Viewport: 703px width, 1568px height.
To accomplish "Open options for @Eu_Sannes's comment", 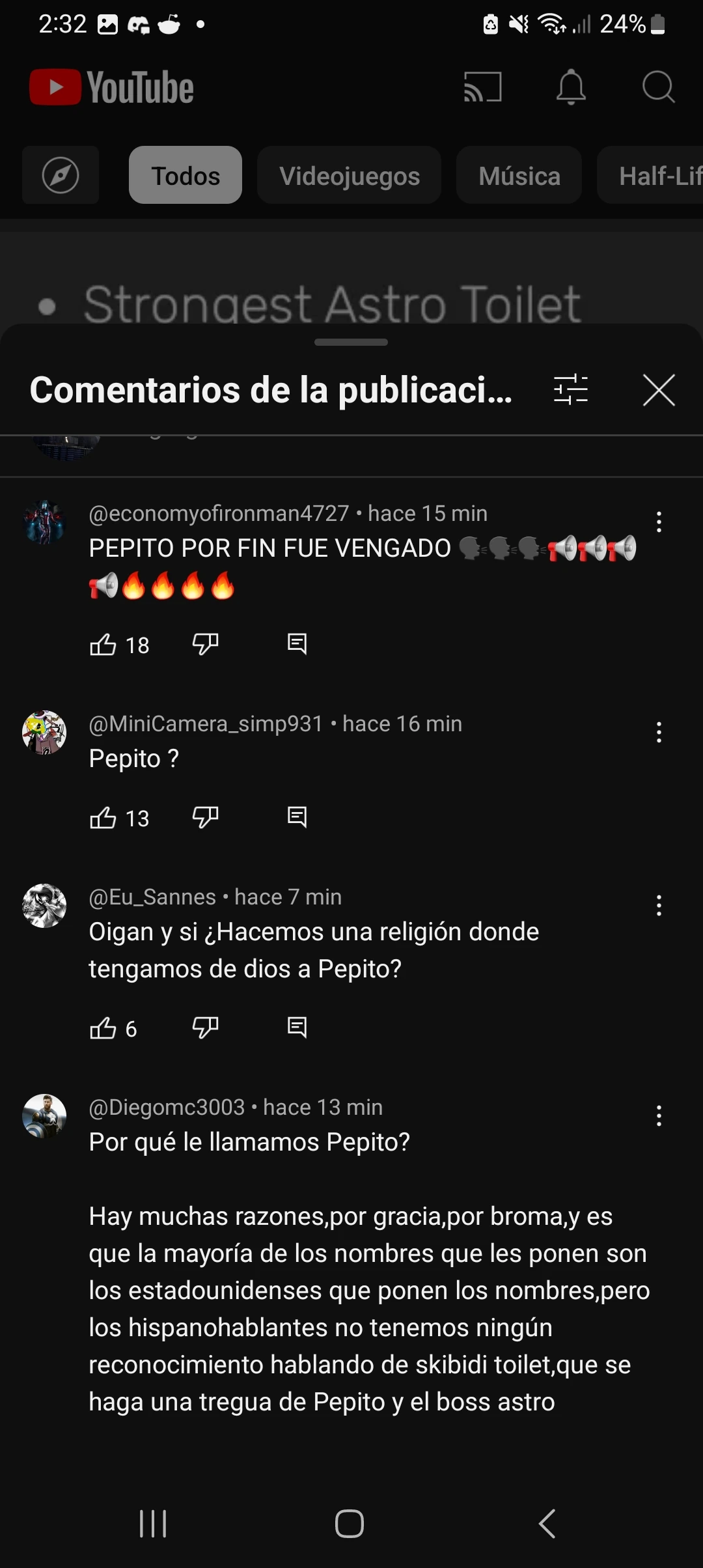I will click(659, 906).
